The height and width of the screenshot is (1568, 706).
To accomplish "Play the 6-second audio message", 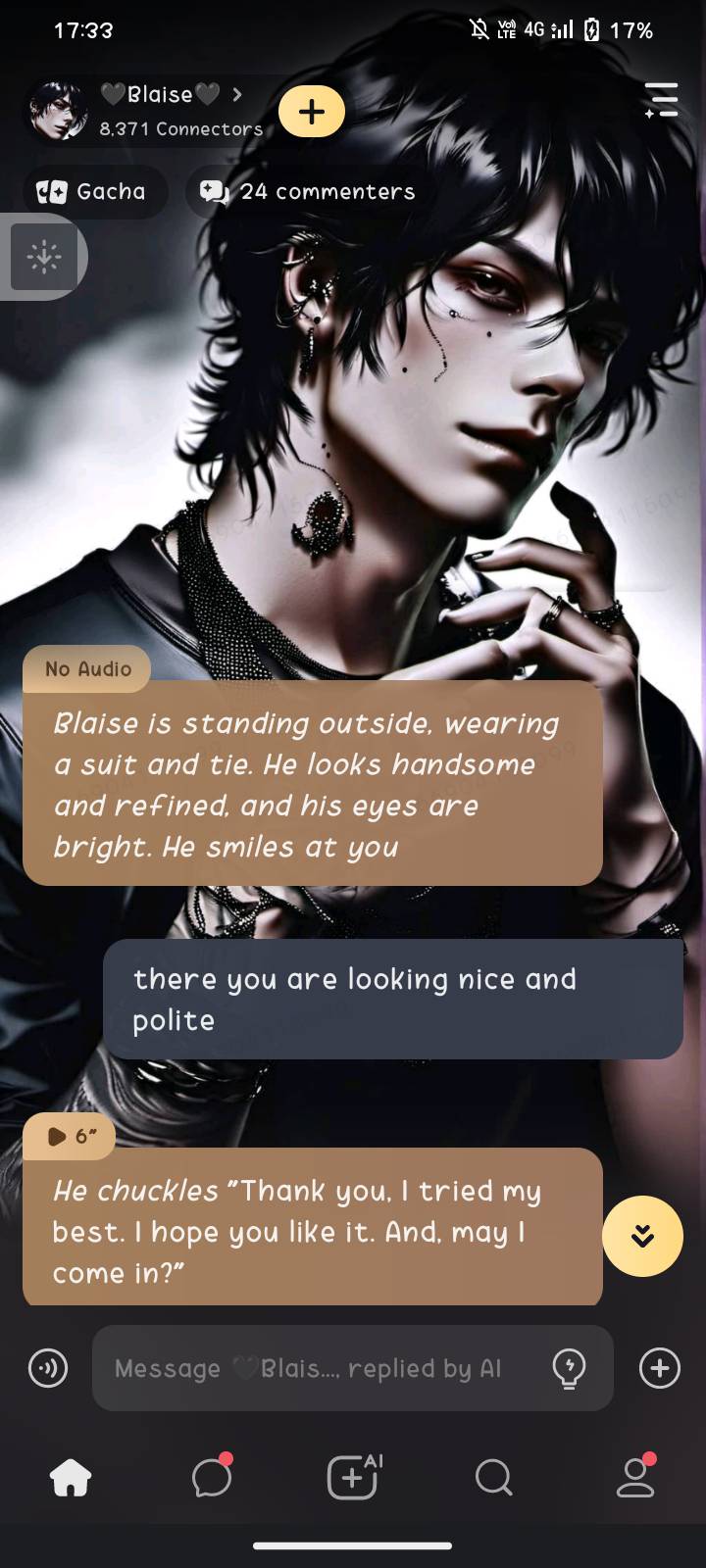I will (71, 1137).
